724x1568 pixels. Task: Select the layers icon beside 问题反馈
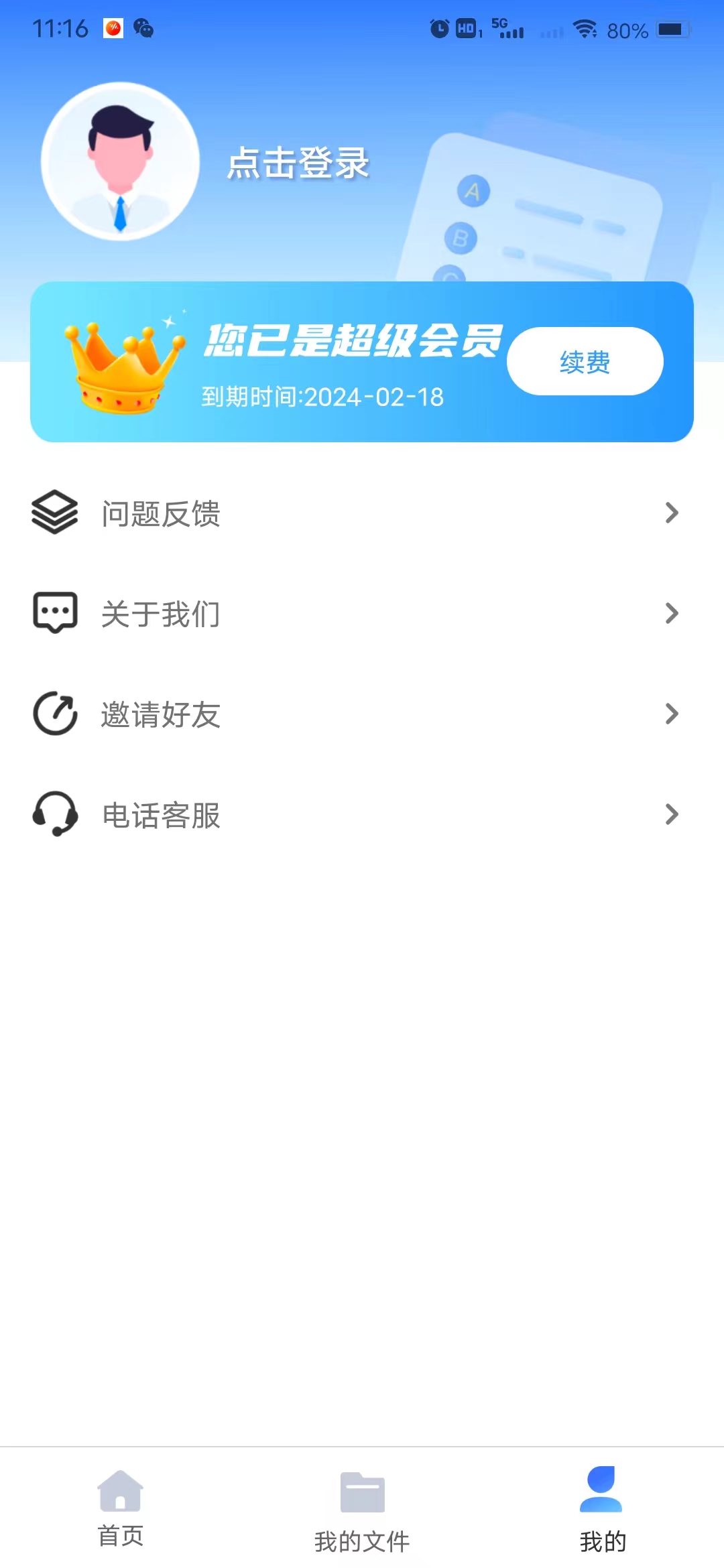pos(54,513)
